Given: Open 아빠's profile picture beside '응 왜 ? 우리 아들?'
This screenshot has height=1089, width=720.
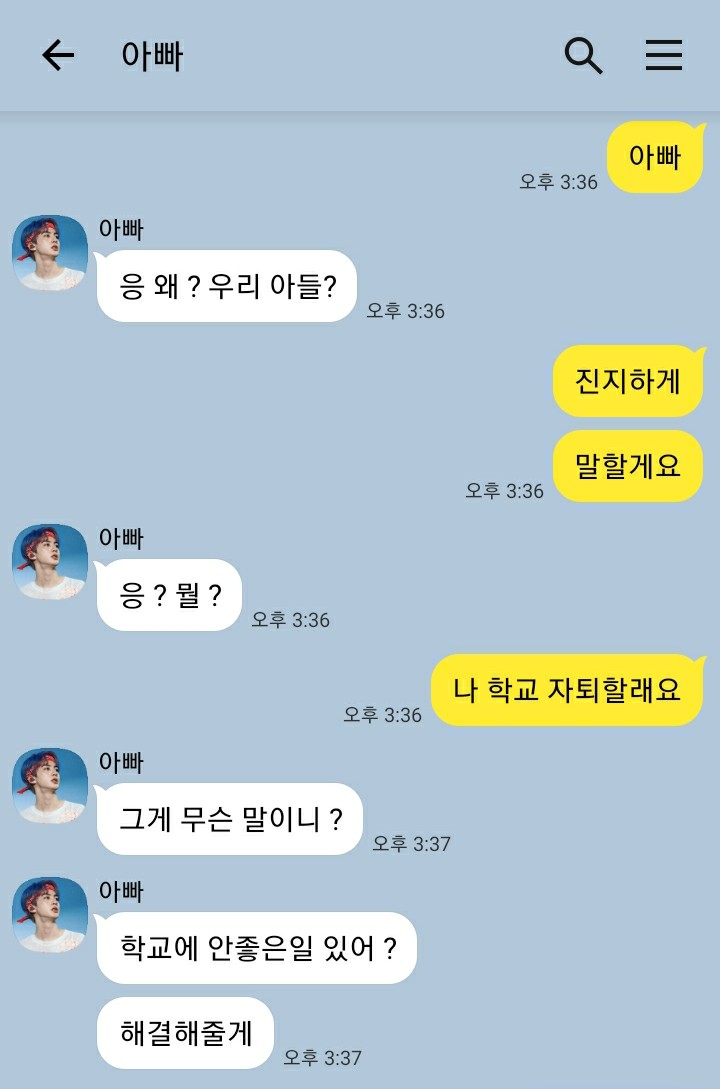Looking at the screenshot, I should 50,253.
